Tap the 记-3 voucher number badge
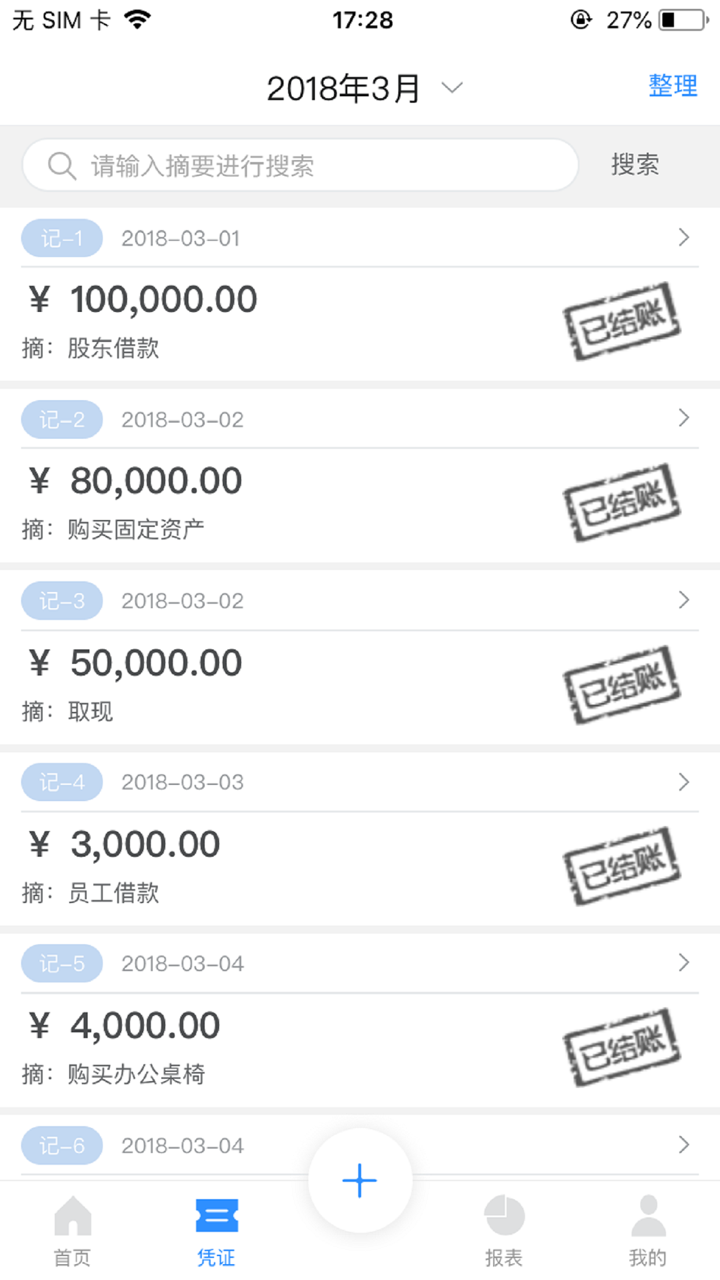Viewport: 720px width, 1280px height. click(x=61, y=600)
